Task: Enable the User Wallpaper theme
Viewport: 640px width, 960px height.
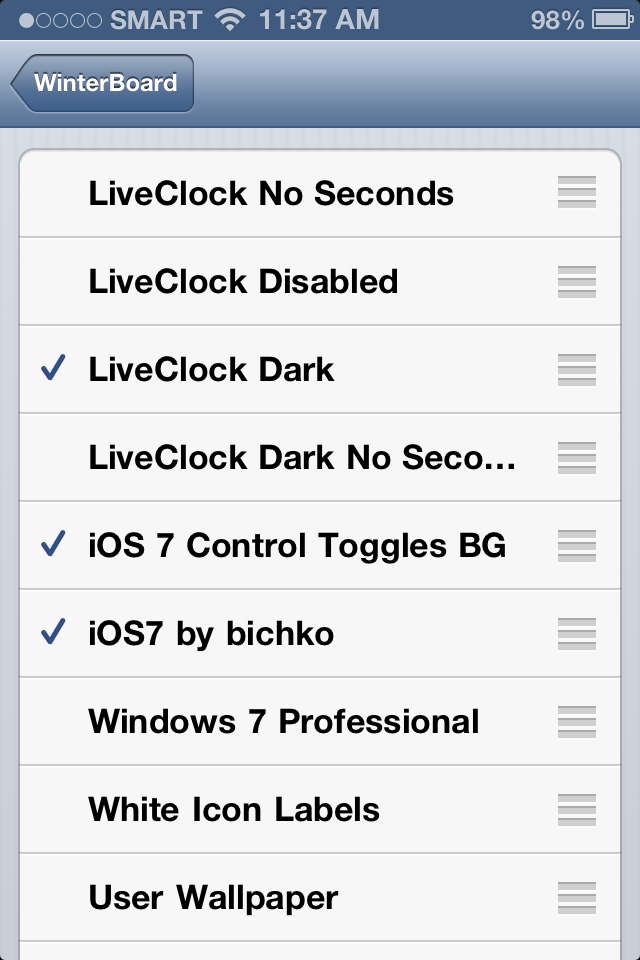Action: (x=213, y=898)
